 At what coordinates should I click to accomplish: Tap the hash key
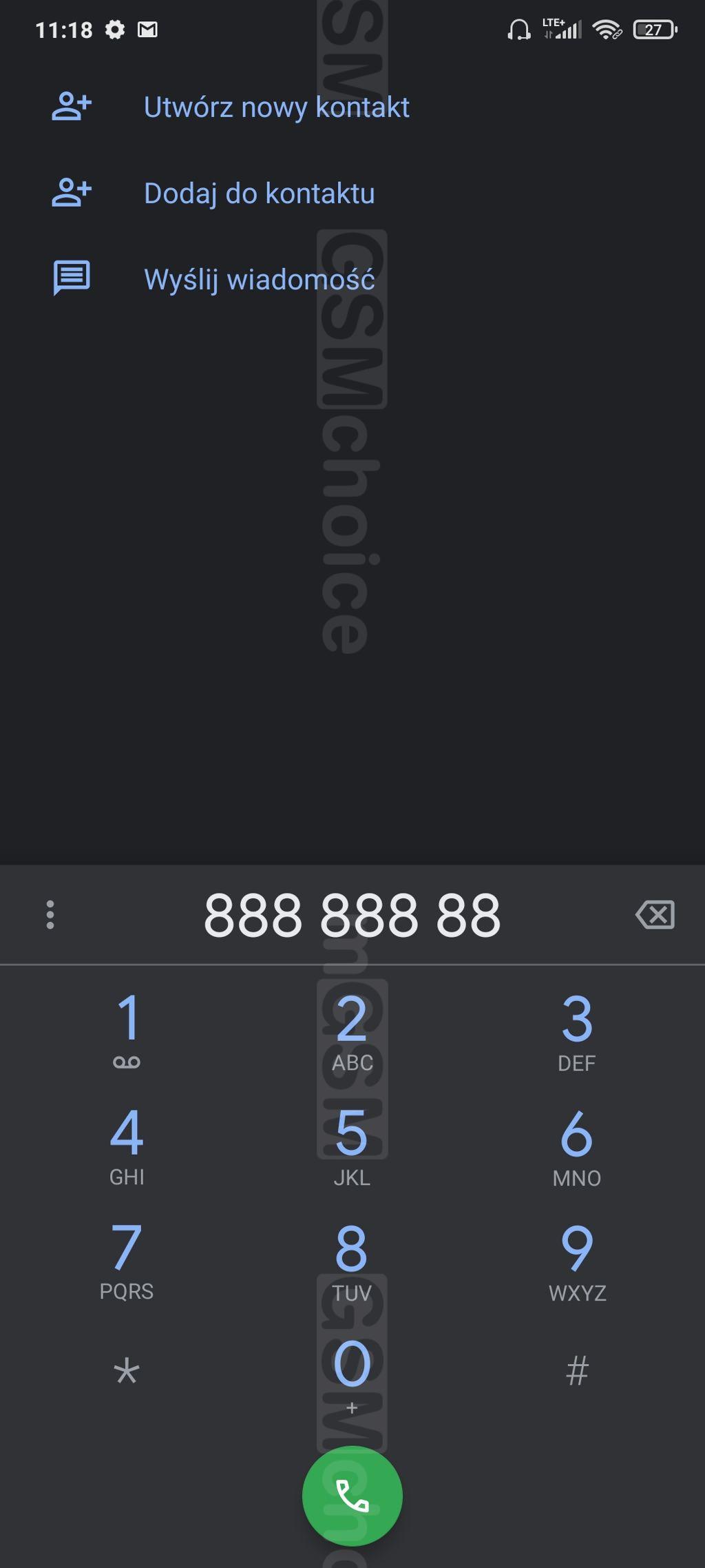tap(577, 1371)
